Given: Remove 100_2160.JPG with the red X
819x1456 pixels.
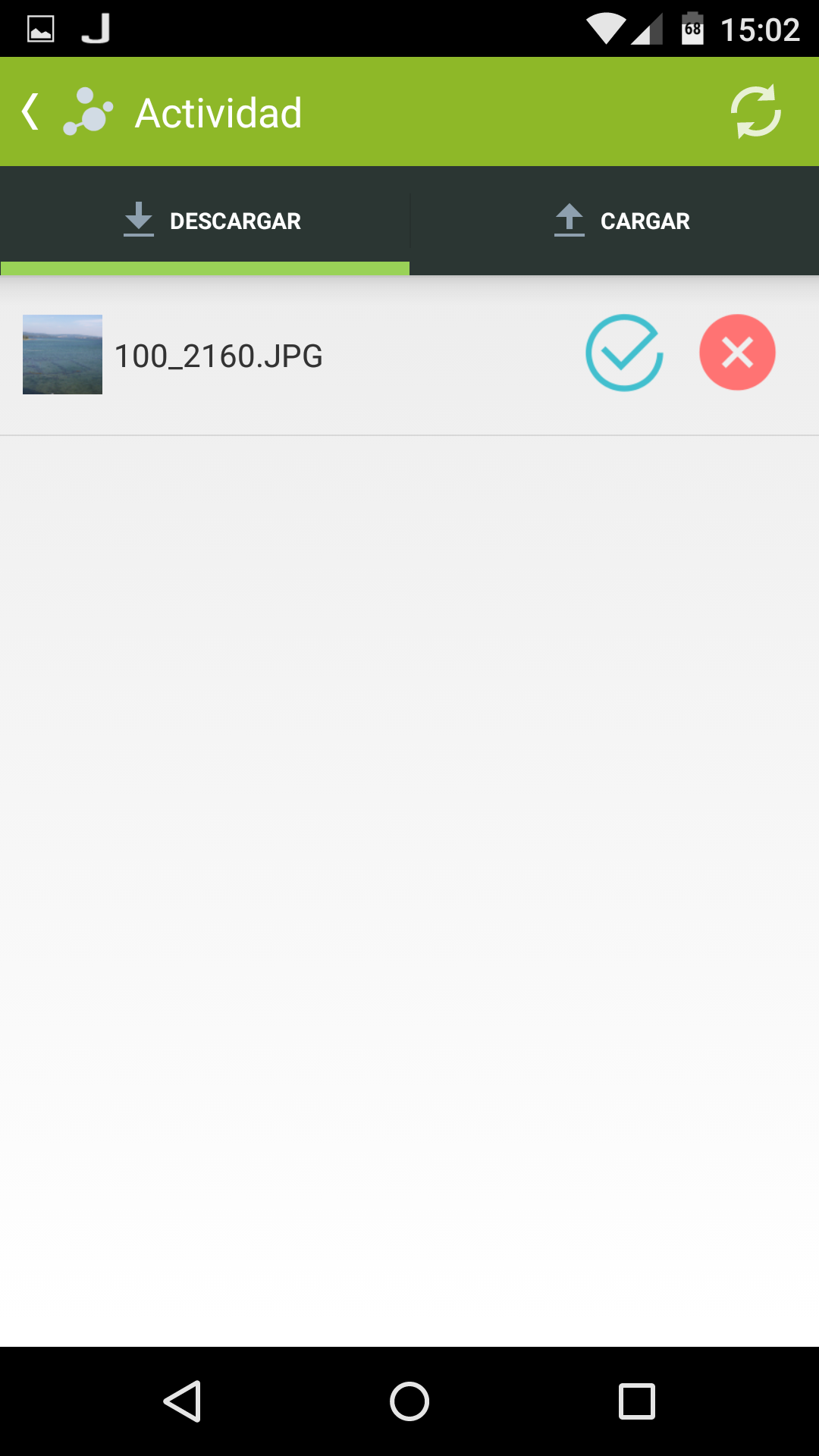Looking at the screenshot, I should pos(737,353).
